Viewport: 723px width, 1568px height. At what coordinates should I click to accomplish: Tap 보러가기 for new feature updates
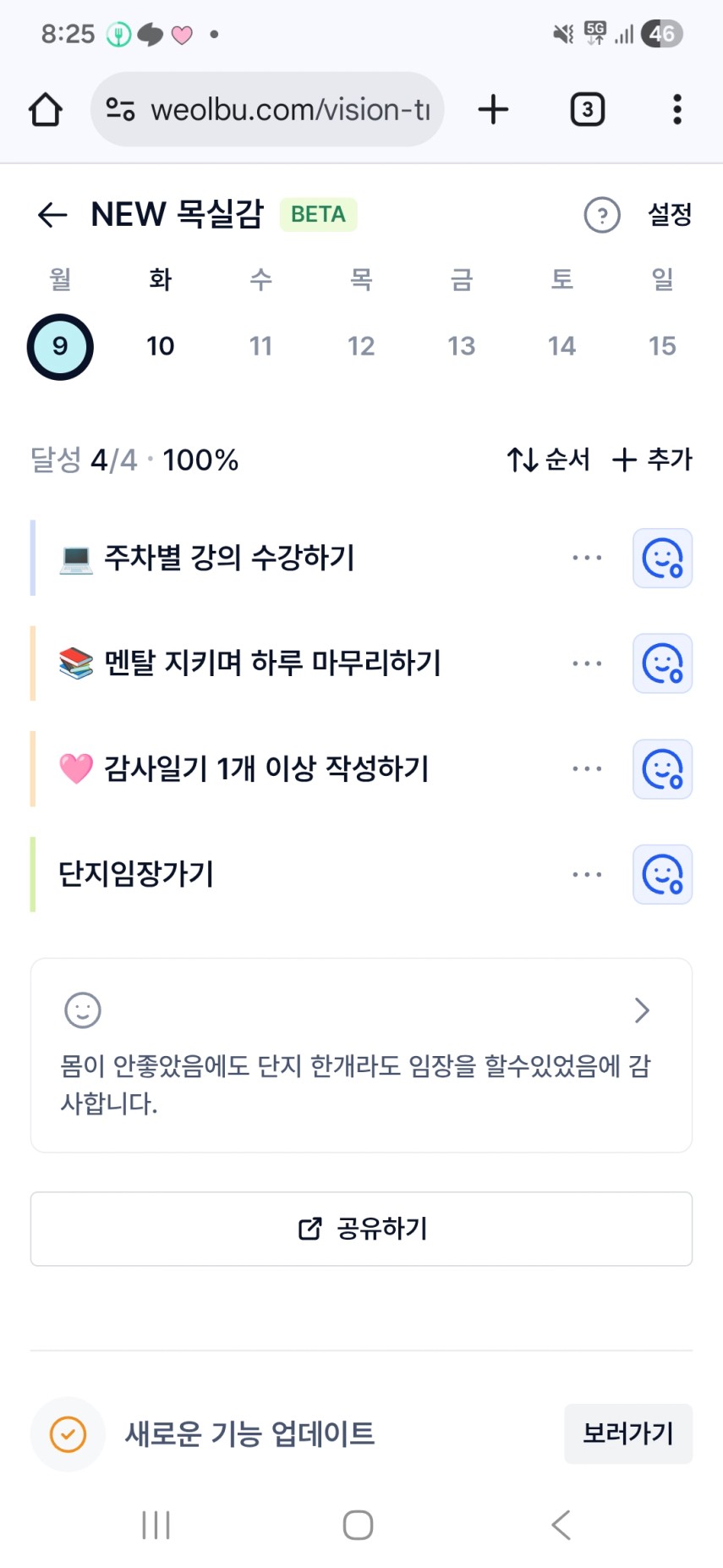point(627,1433)
